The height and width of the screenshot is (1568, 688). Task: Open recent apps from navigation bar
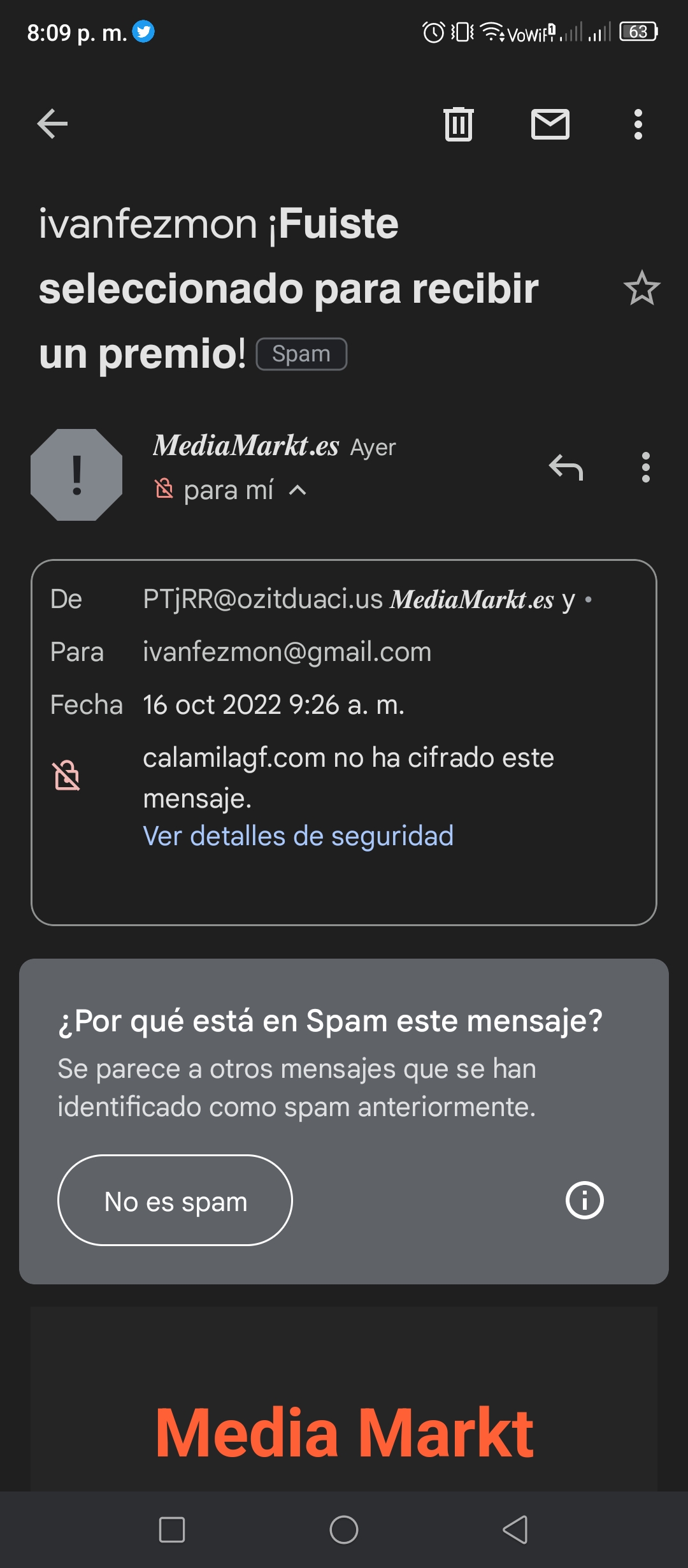[x=172, y=1530]
